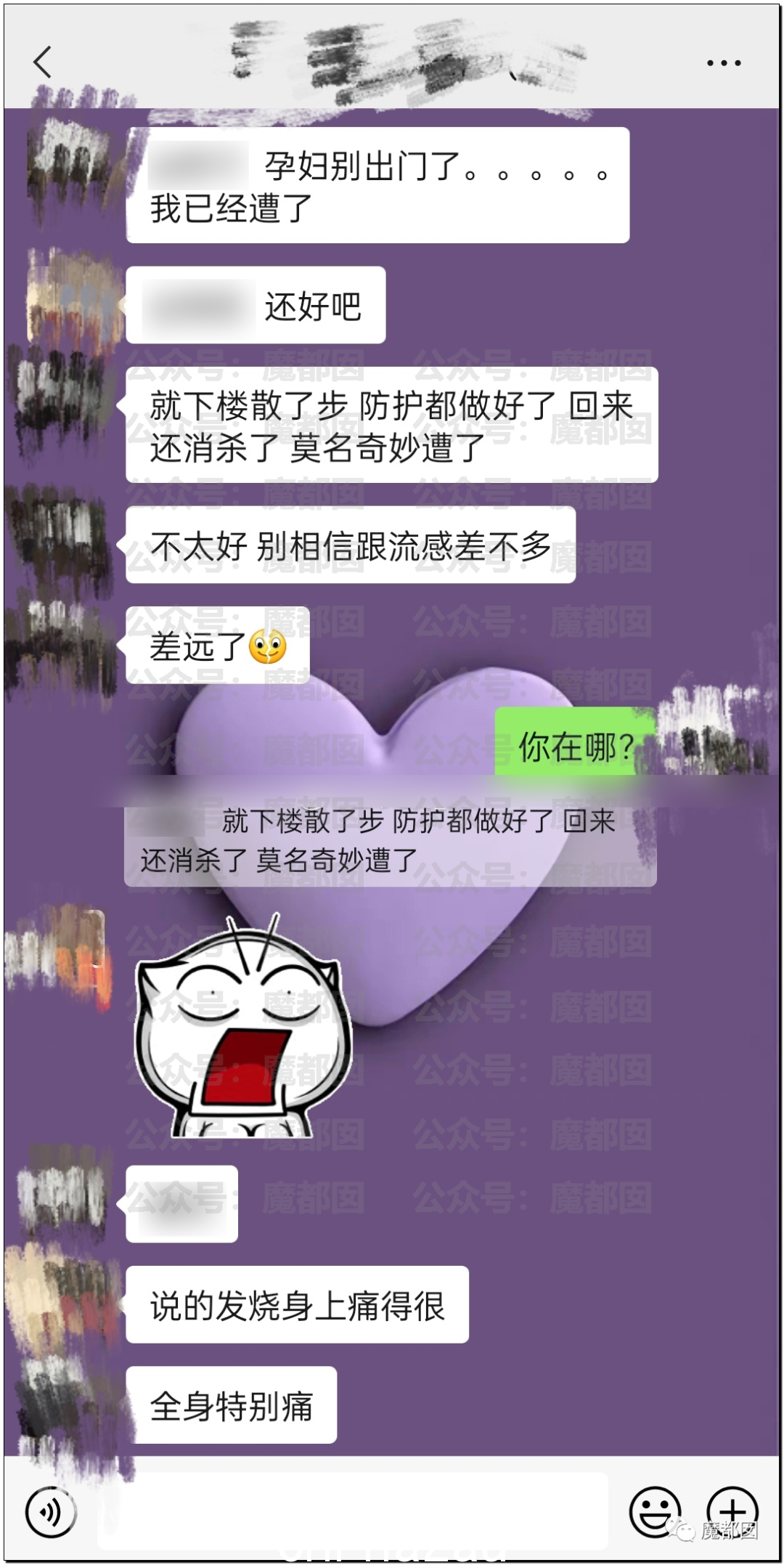
Task: Go back to the chat list
Action: (x=43, y=62)
